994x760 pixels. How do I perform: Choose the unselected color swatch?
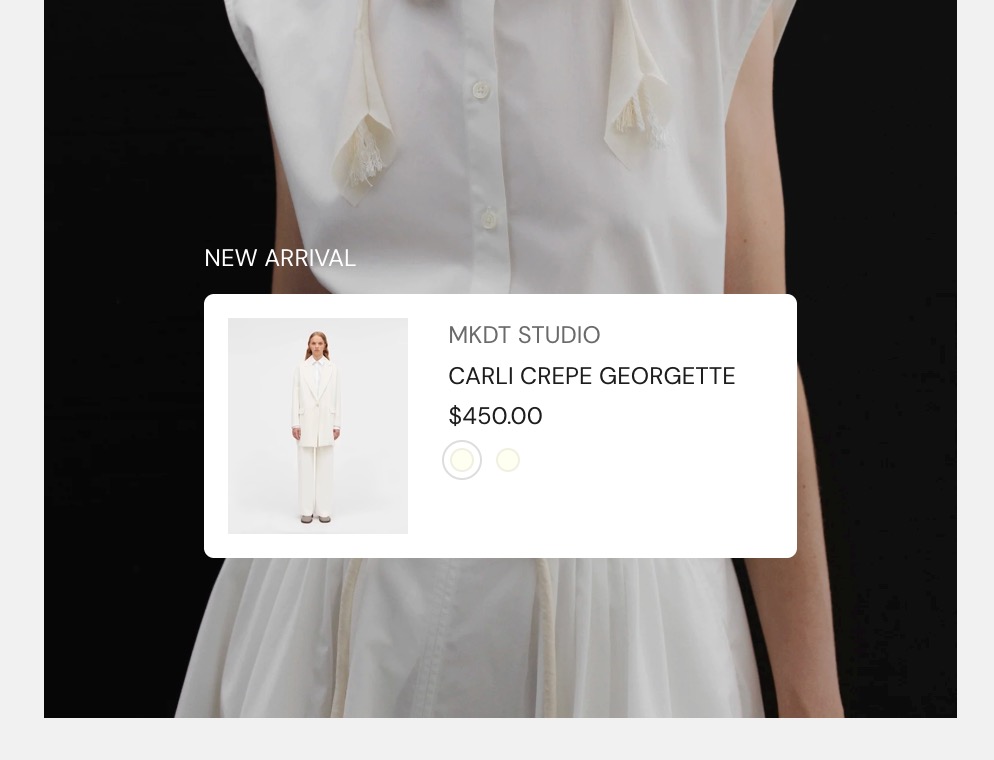[x=508, y=460]
